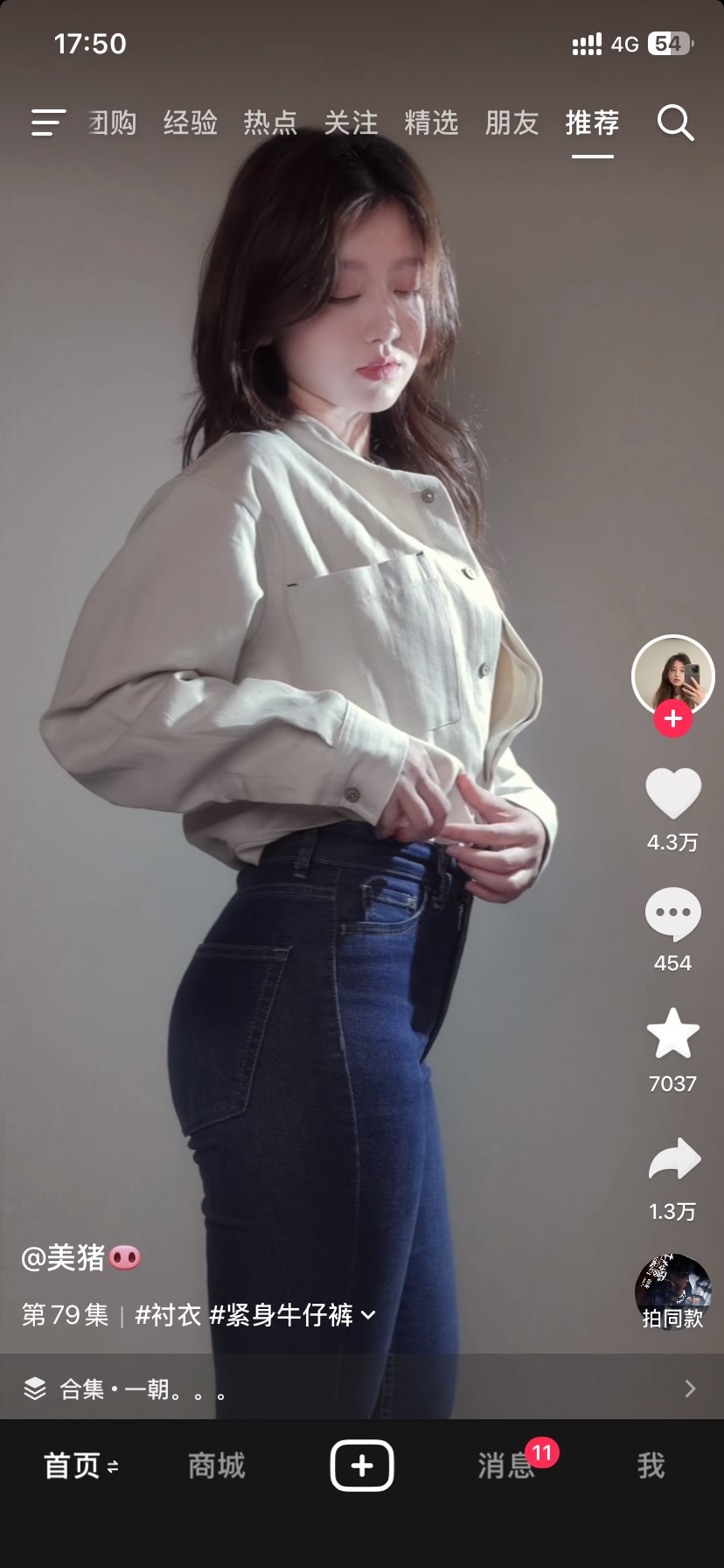
Task: Switch to the 朋友 tab
Action: click(512, 122)
